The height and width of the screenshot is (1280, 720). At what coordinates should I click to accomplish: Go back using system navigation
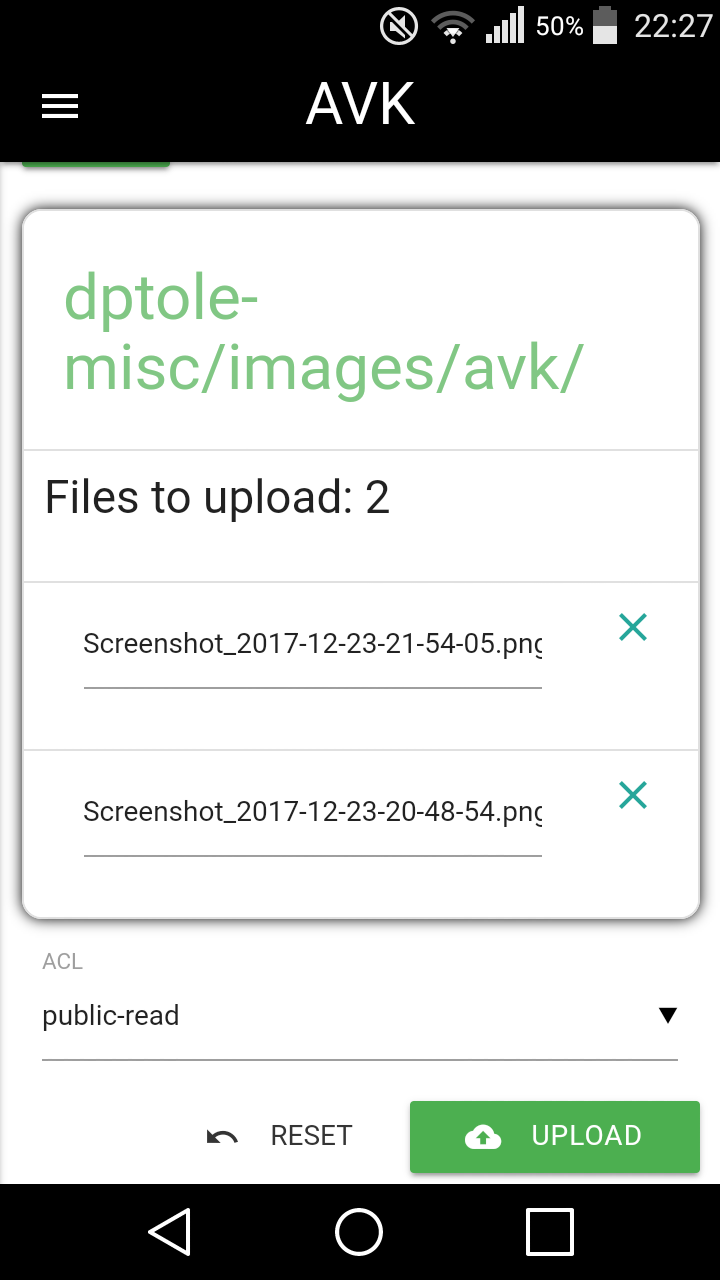click(170, 1231)
